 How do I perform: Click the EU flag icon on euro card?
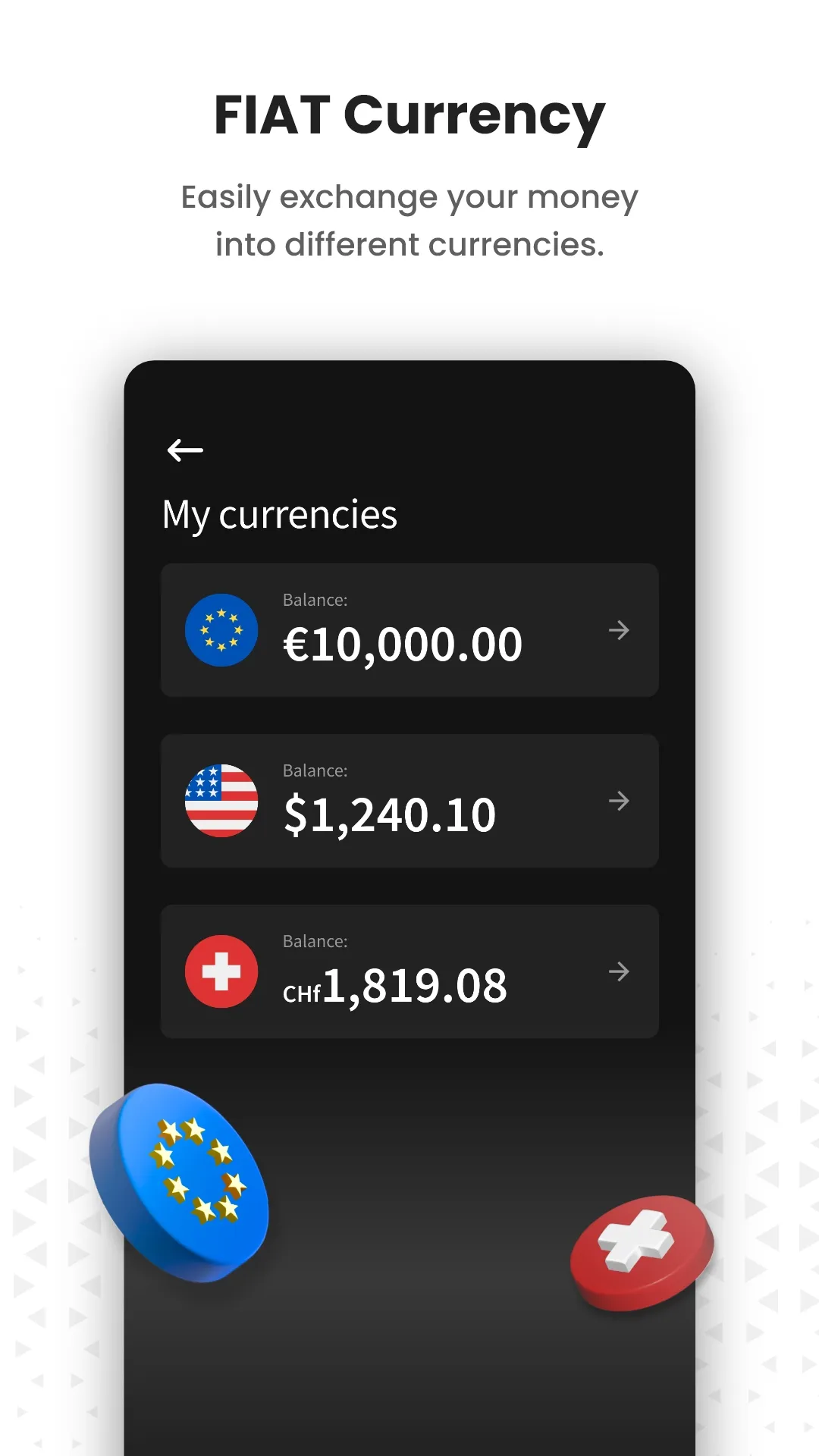click(x=221, y=630)
